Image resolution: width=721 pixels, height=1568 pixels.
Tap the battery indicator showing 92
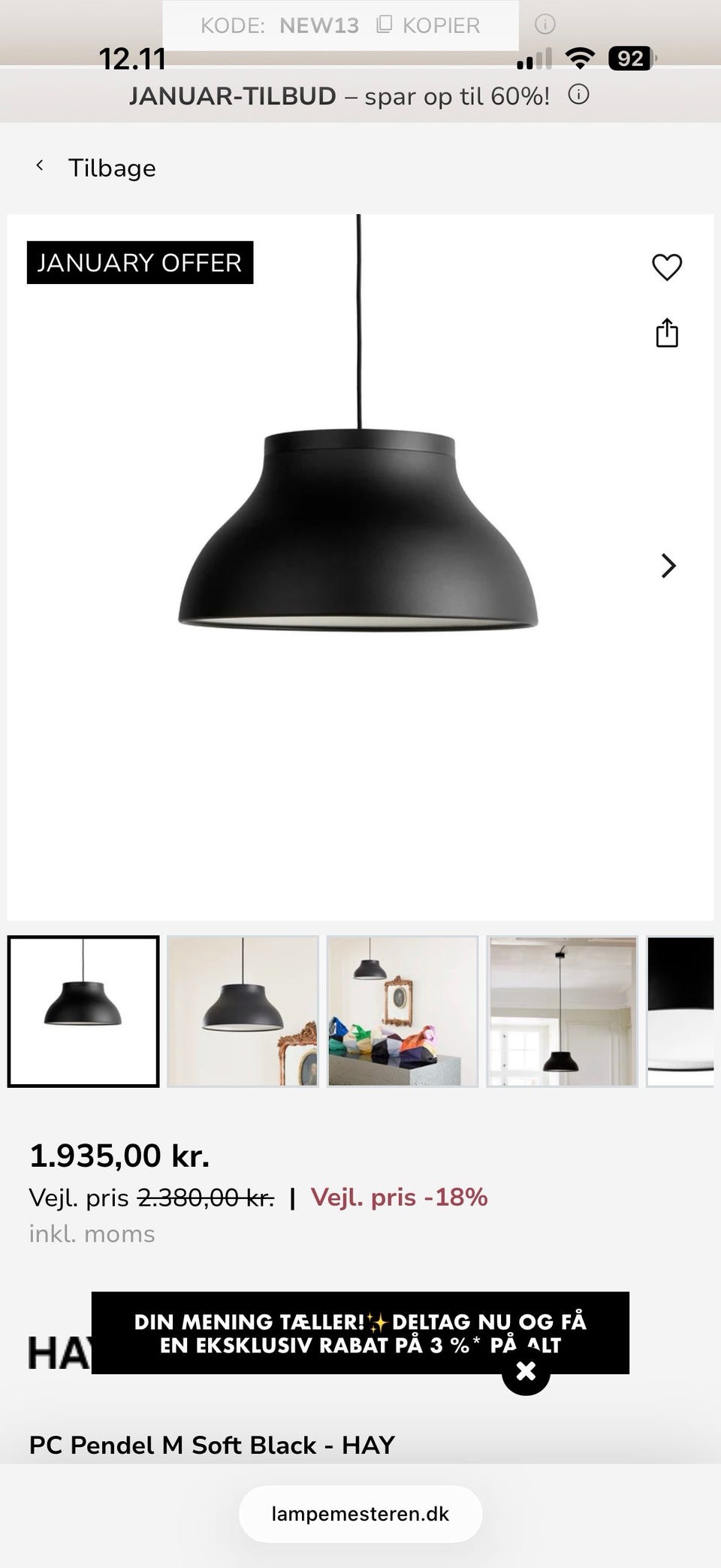[629, 58]
